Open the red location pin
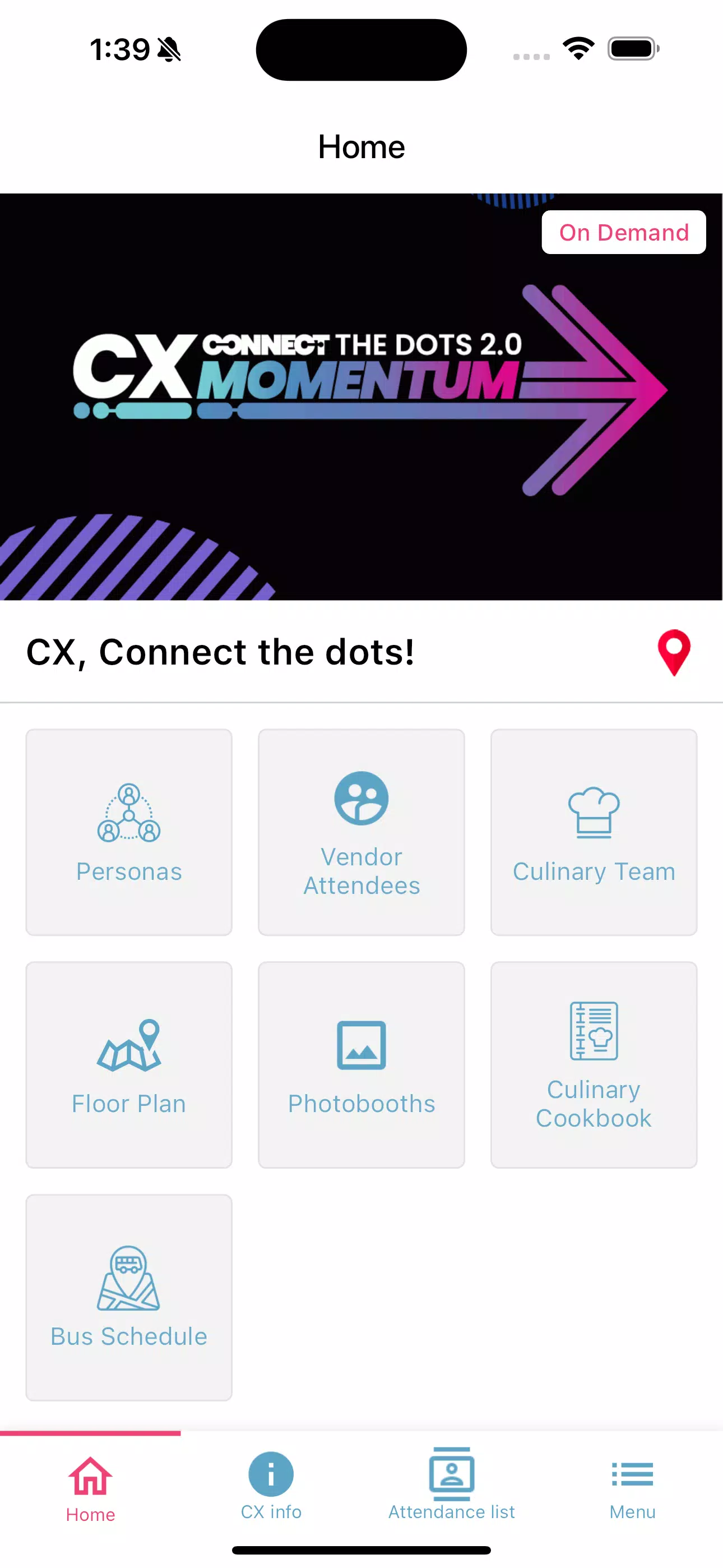This screenshot has height=1568, width=723. [674, 653]
